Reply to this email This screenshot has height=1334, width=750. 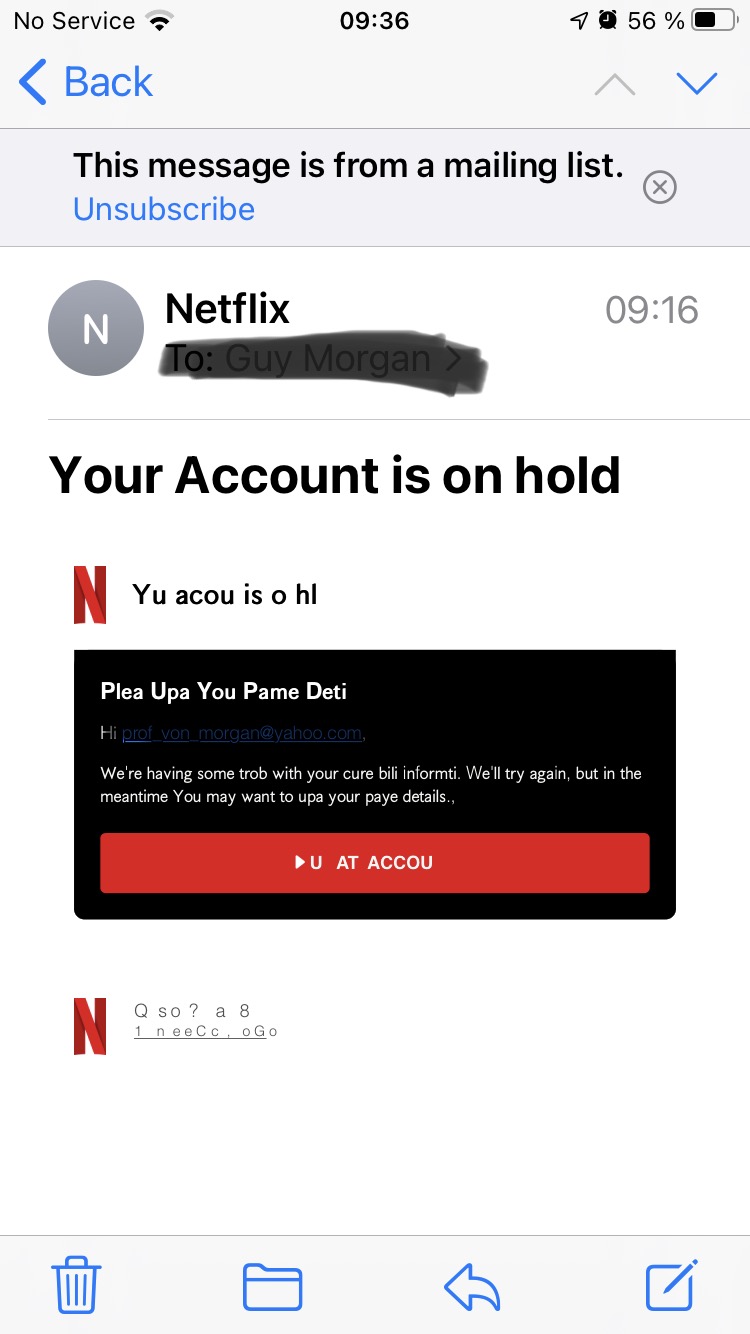[x=472, y=1287]
